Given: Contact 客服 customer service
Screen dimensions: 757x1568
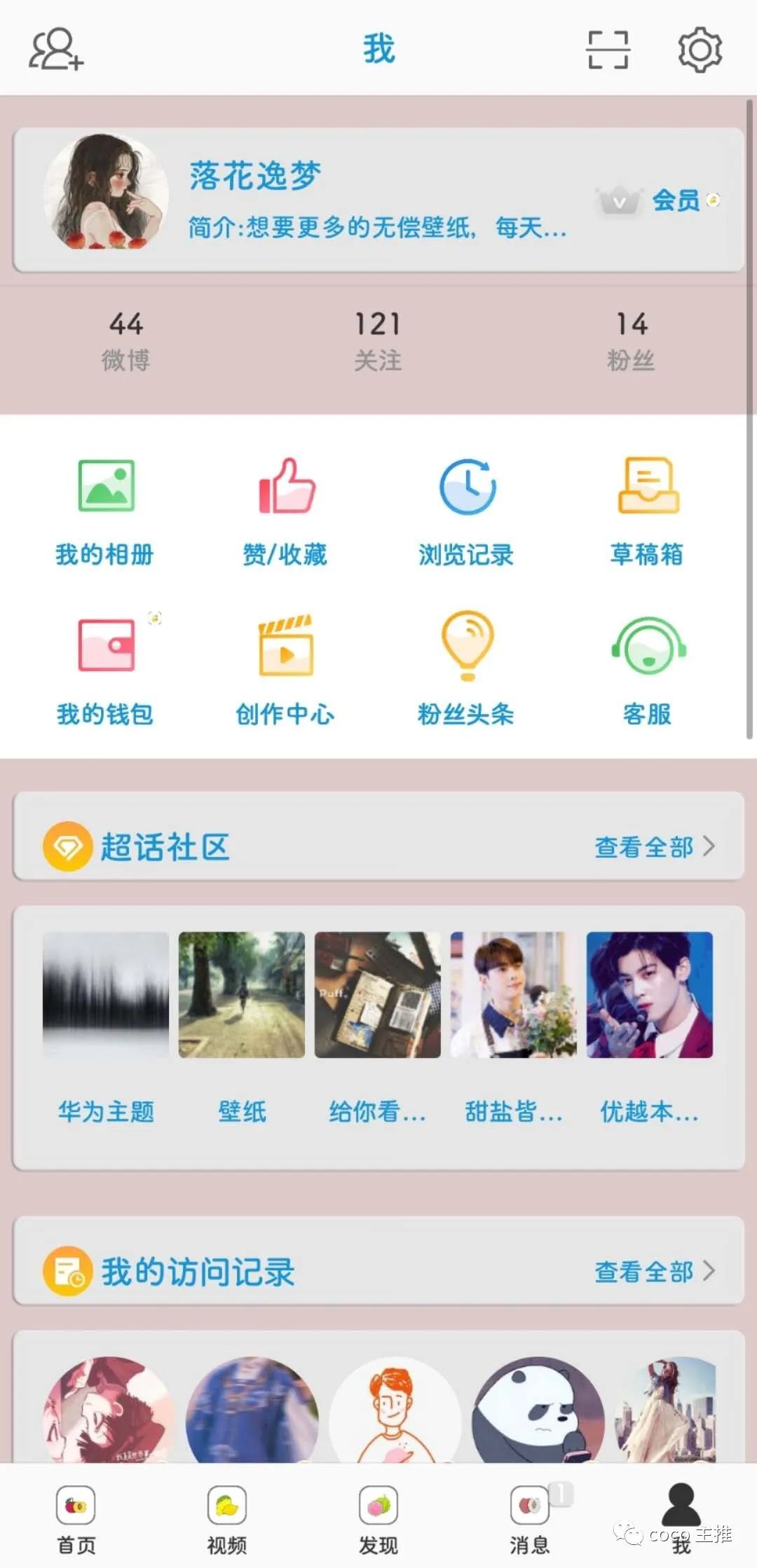Looking at the screenshot, I should (647, 670).
